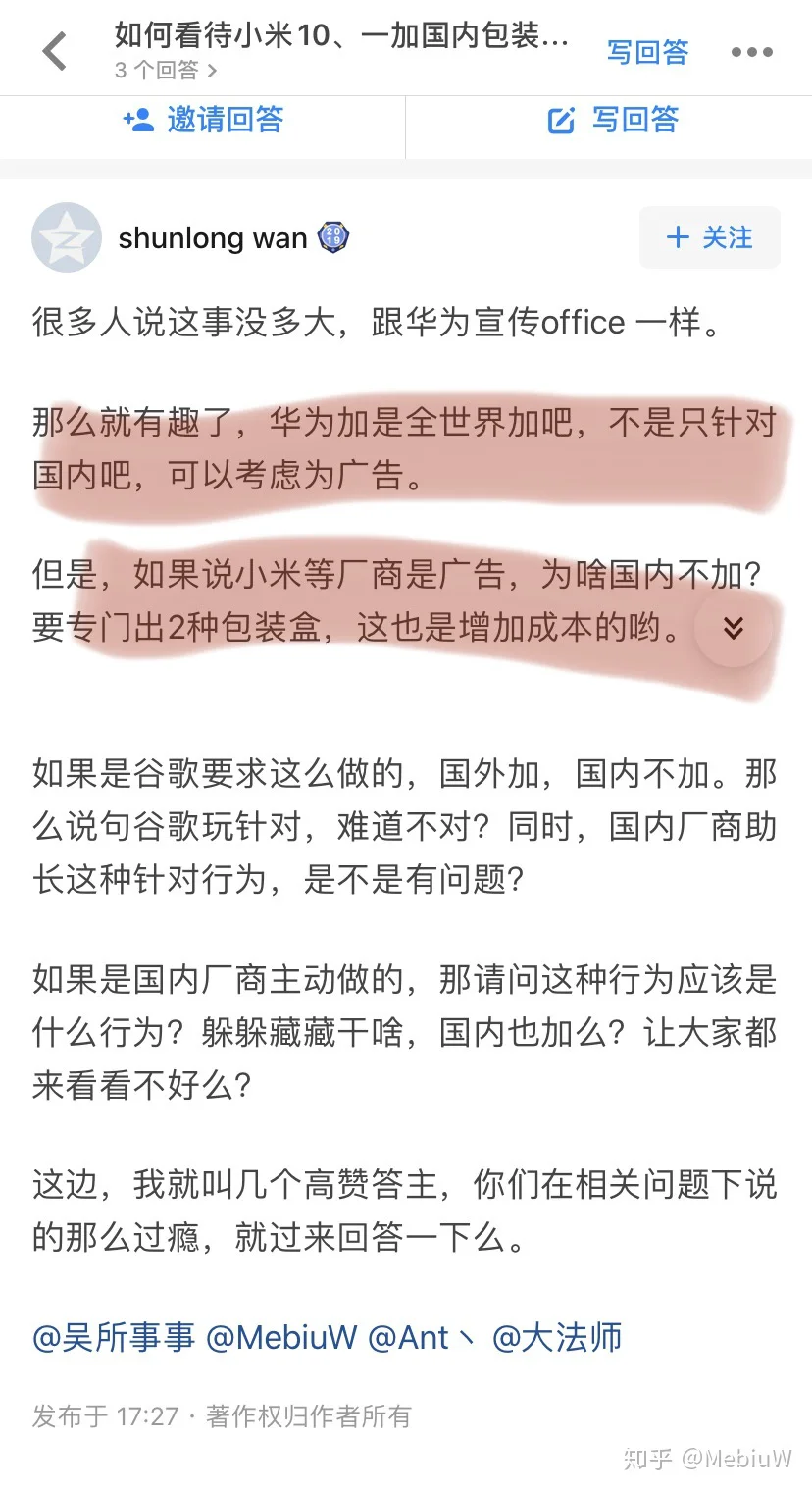This screenshot has width=812, height=1491.
Task: Tap 写回答 in the top bar
Action: click(x=647, y=52)
